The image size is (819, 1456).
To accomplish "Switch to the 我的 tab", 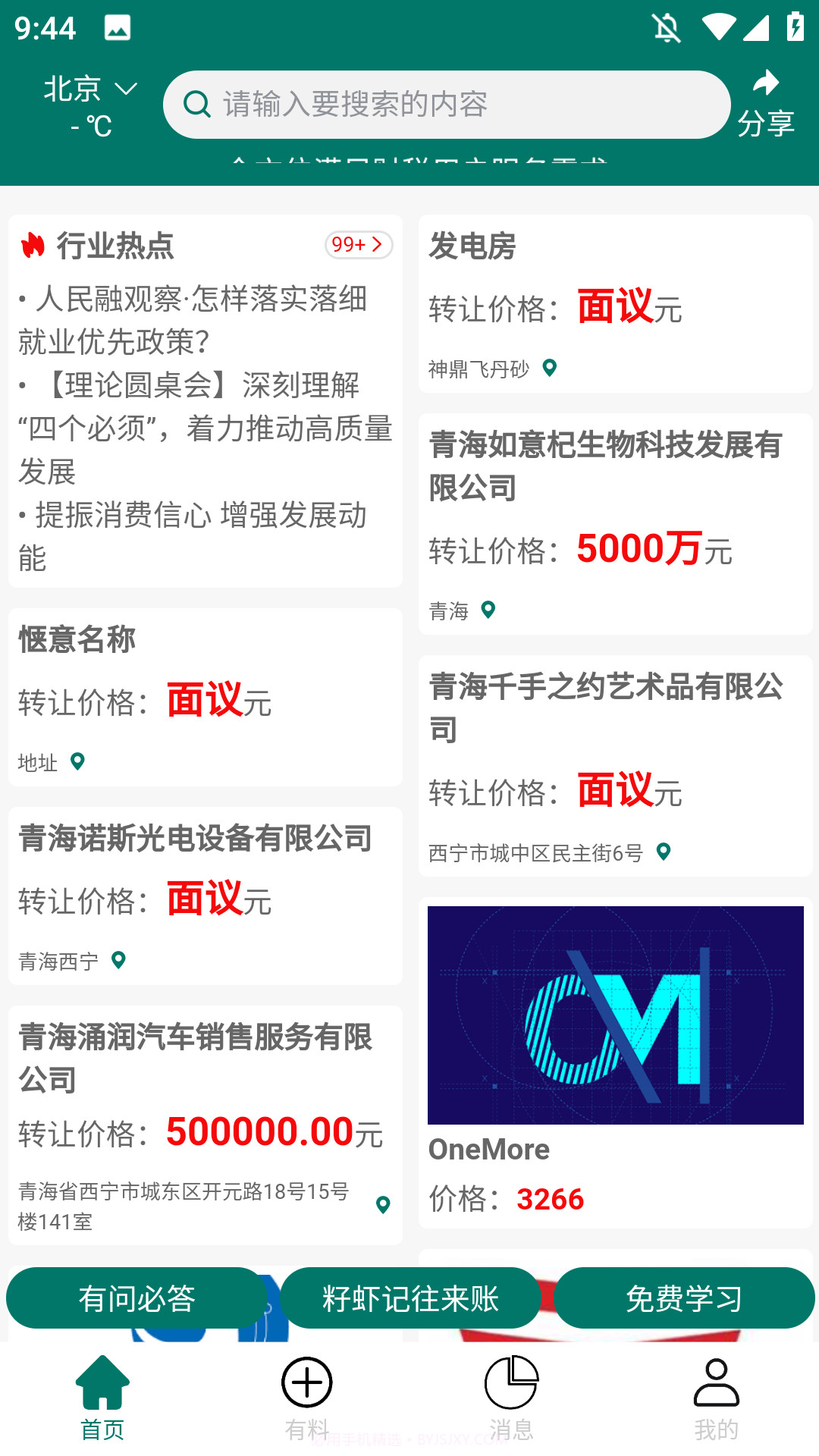I will coord(717,1399).
